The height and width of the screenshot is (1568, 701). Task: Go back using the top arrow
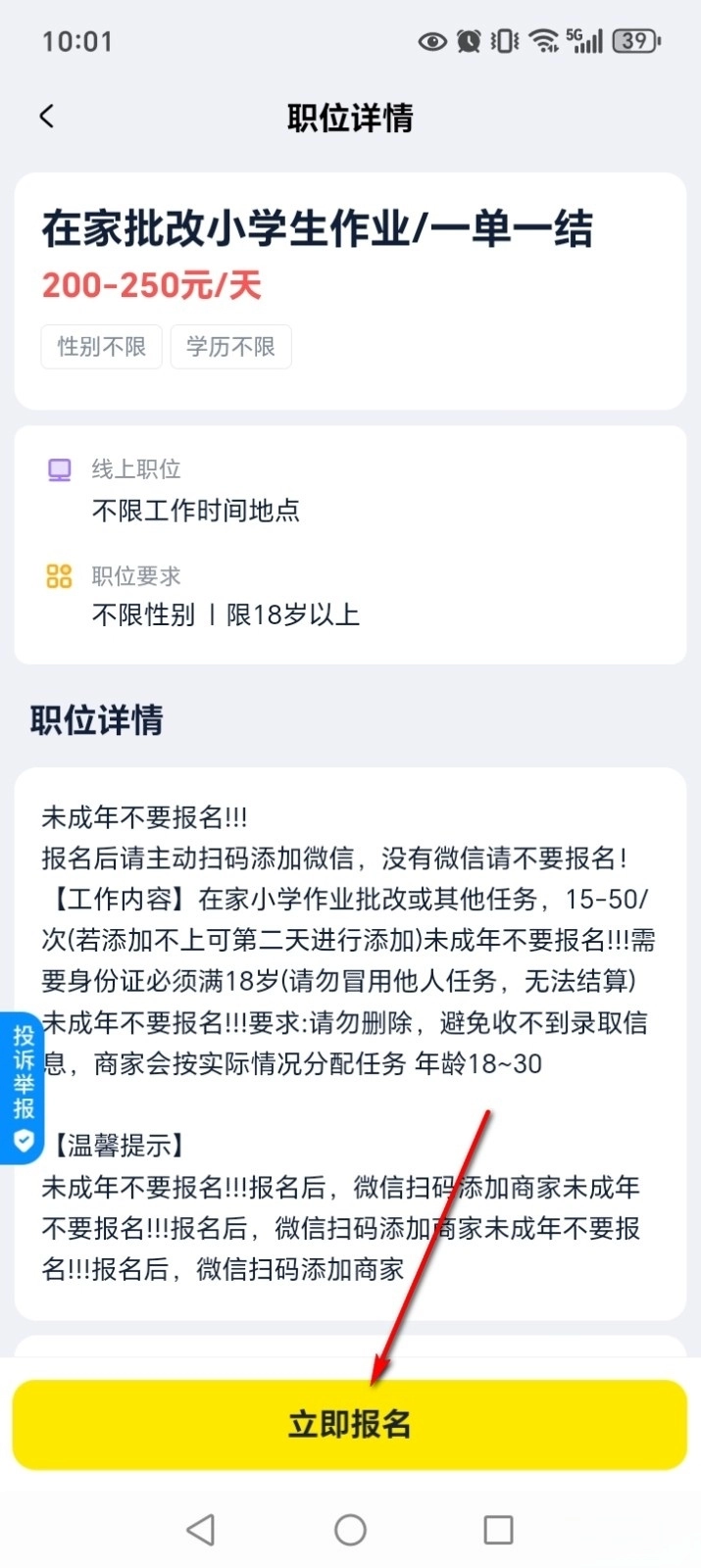(46, 117)
